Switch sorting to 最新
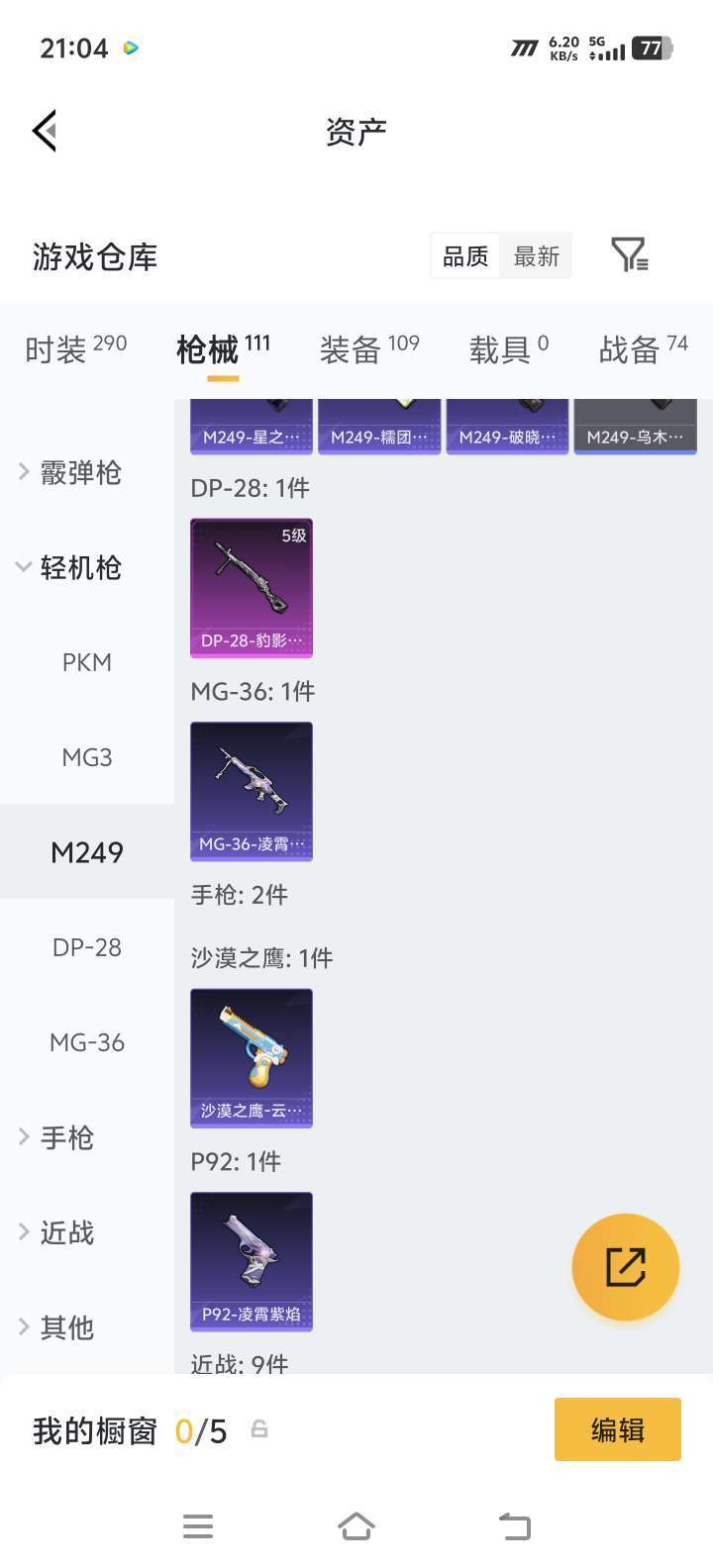 coord(536,255)
